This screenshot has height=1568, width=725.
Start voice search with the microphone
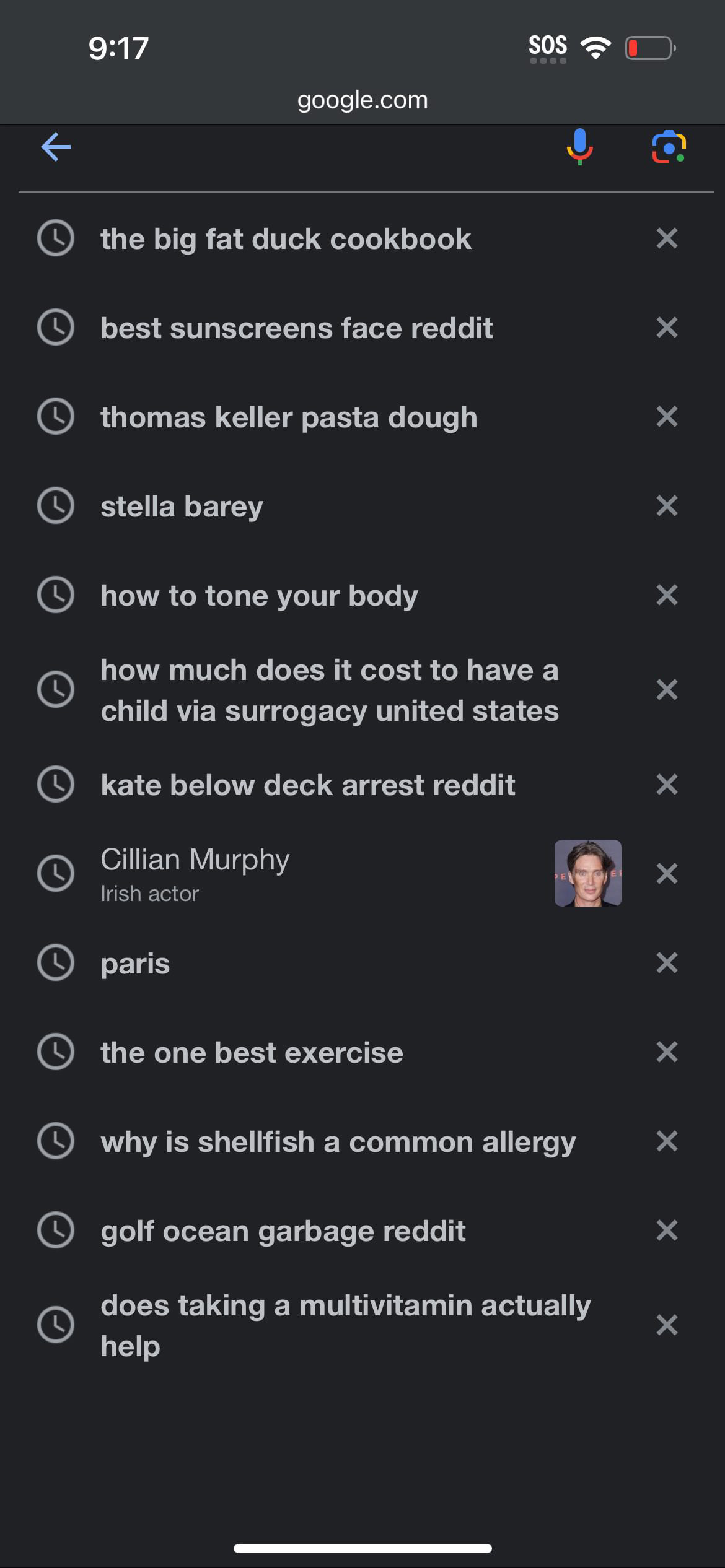pos(580,147)
